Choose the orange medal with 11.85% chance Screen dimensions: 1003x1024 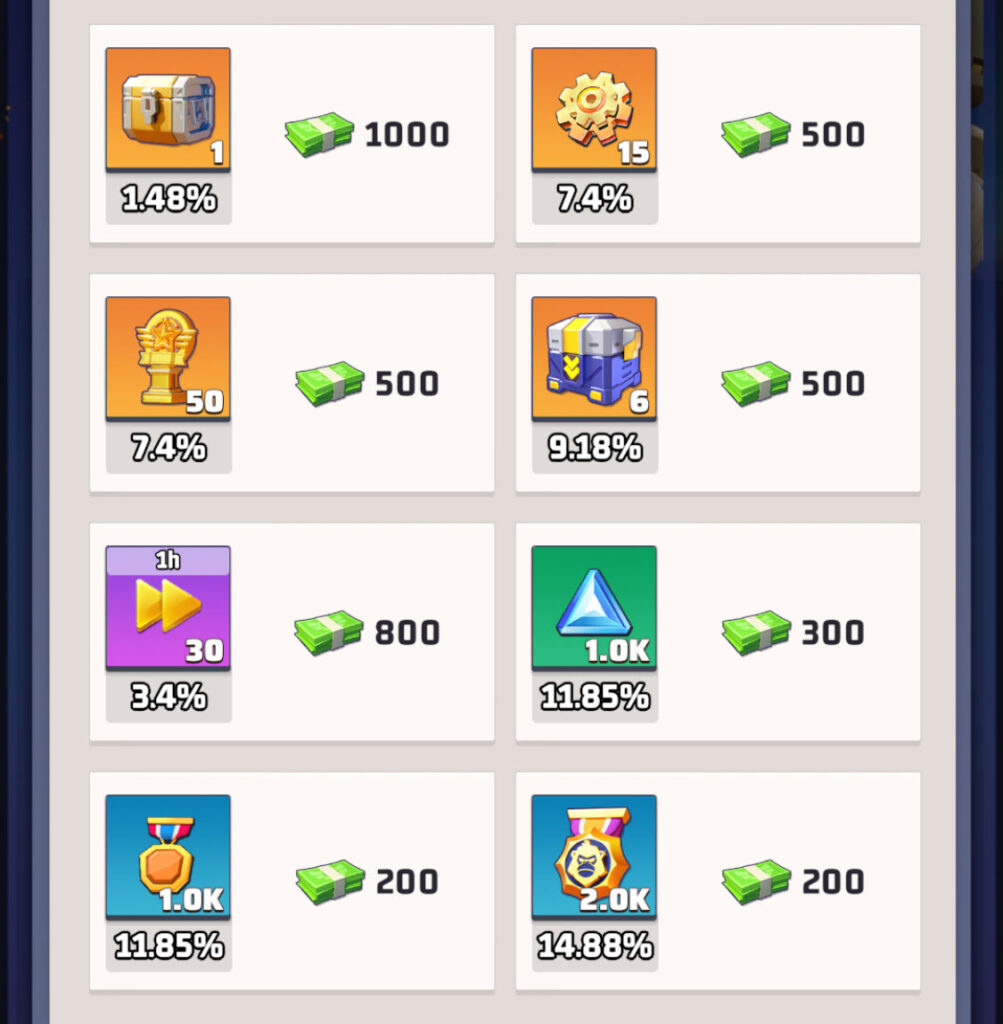click(168, 856)
